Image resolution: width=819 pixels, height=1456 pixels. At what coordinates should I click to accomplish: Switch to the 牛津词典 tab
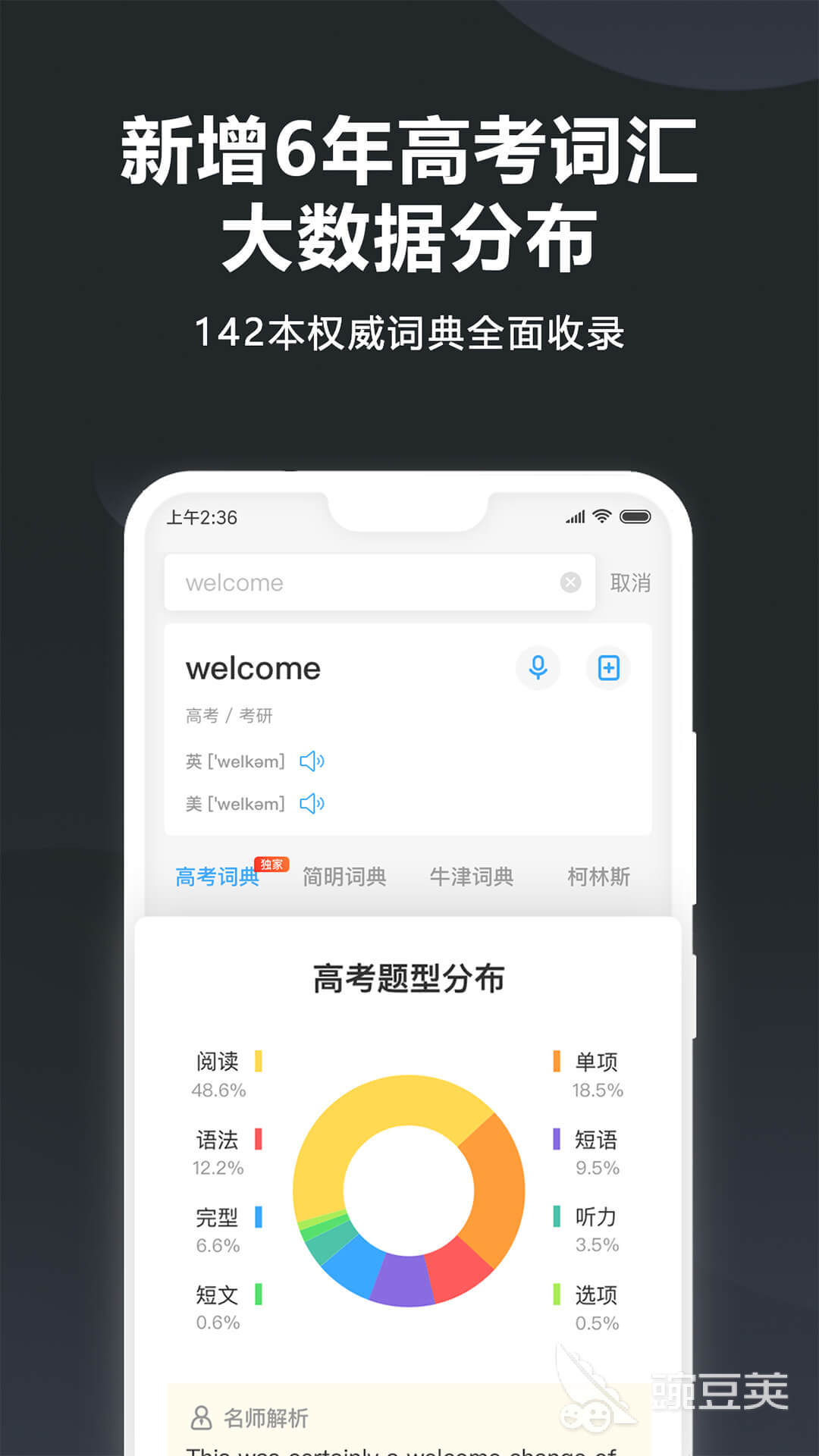(472, 877)
